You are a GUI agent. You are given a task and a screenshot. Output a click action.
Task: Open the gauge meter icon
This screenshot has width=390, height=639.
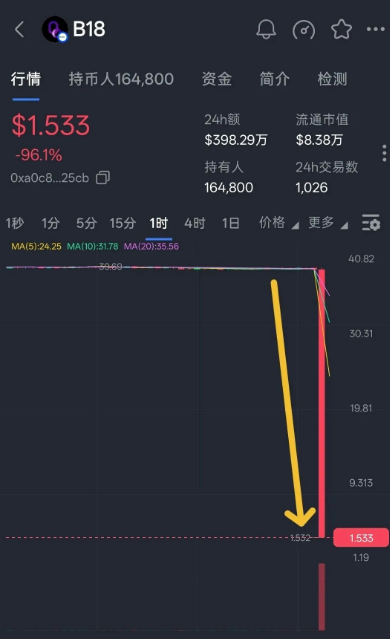coord(304,29)
